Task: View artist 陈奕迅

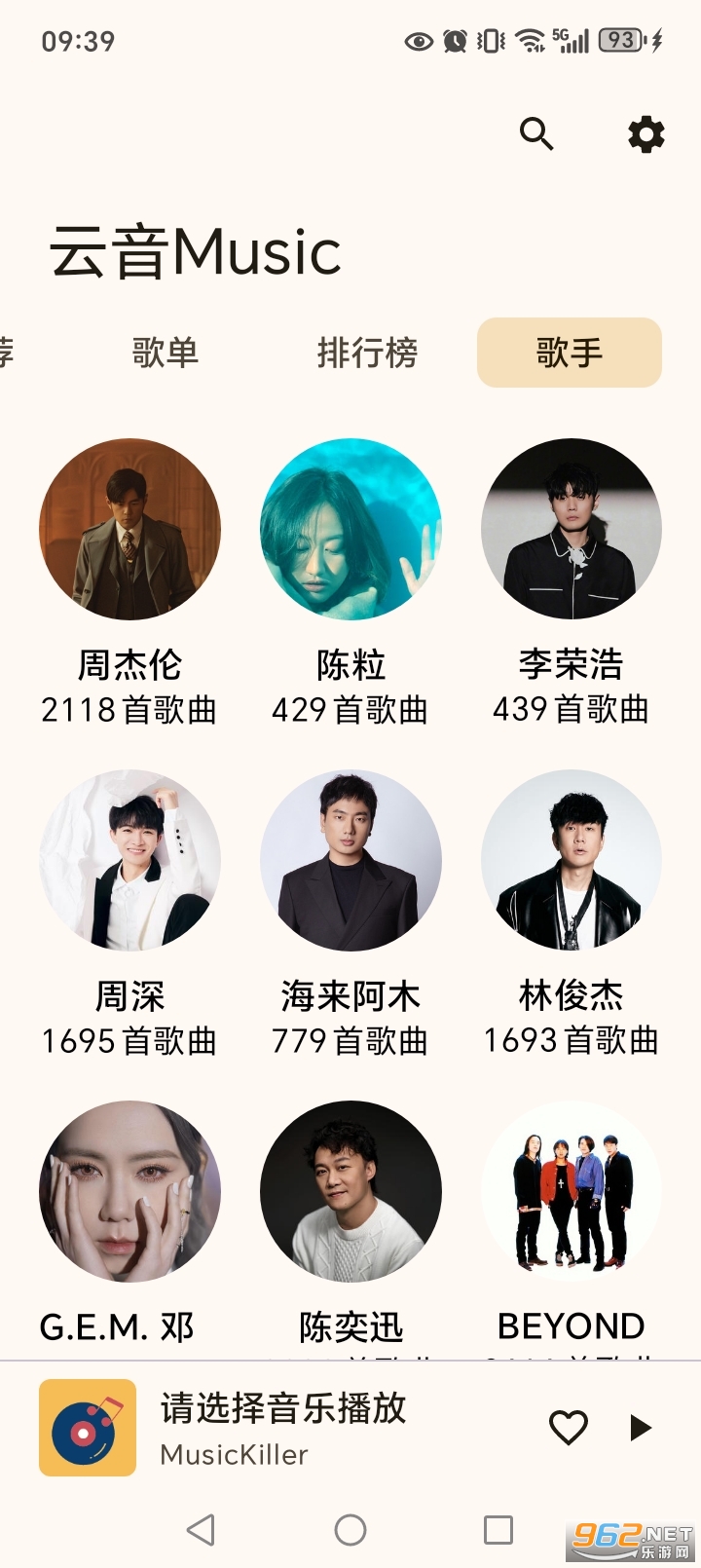Action: coord(350,1192)
